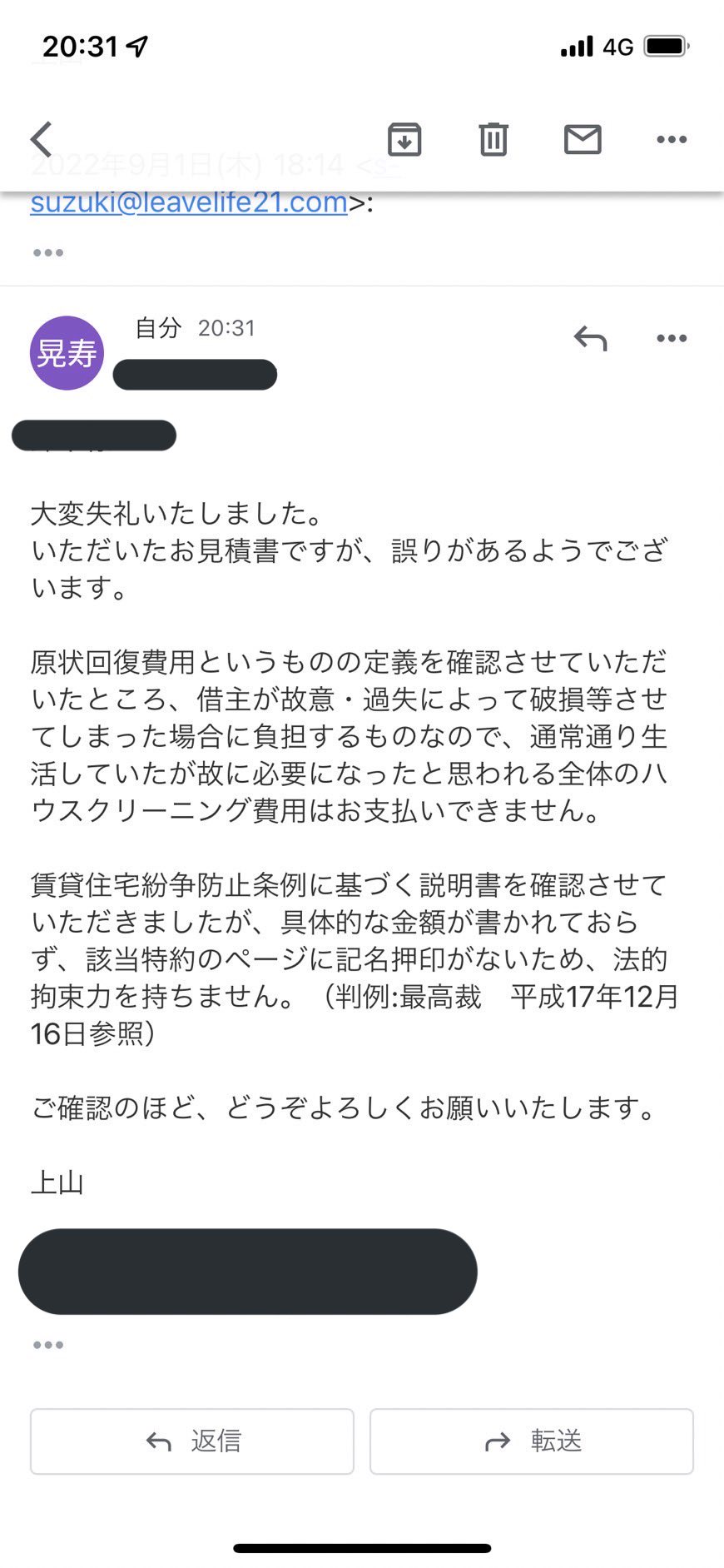Show trimmed content below the 上山 signature
This screenshot has height=1568, width=724.
pyautogui.click(x=48, y=1345)
